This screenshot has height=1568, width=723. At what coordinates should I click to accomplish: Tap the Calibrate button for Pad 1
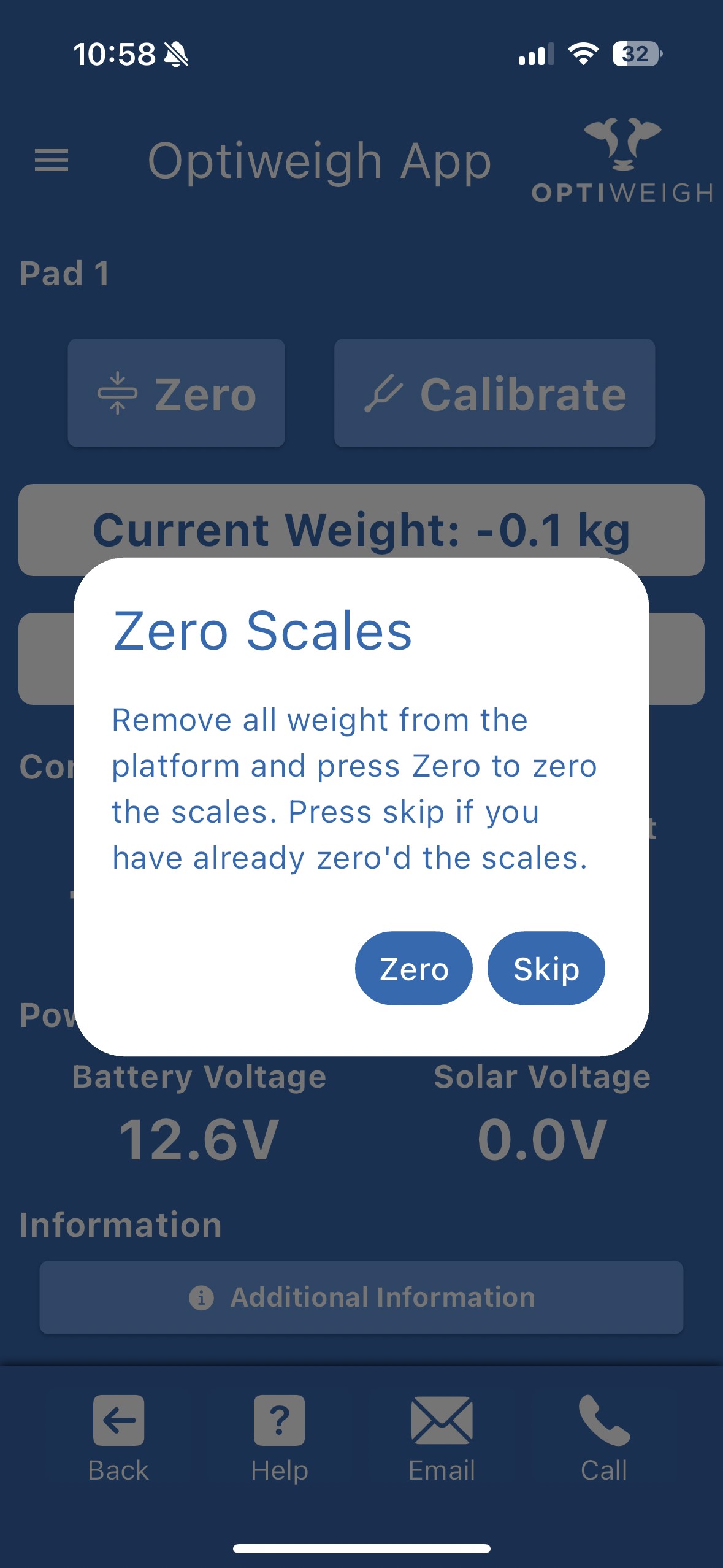point(495,393)
